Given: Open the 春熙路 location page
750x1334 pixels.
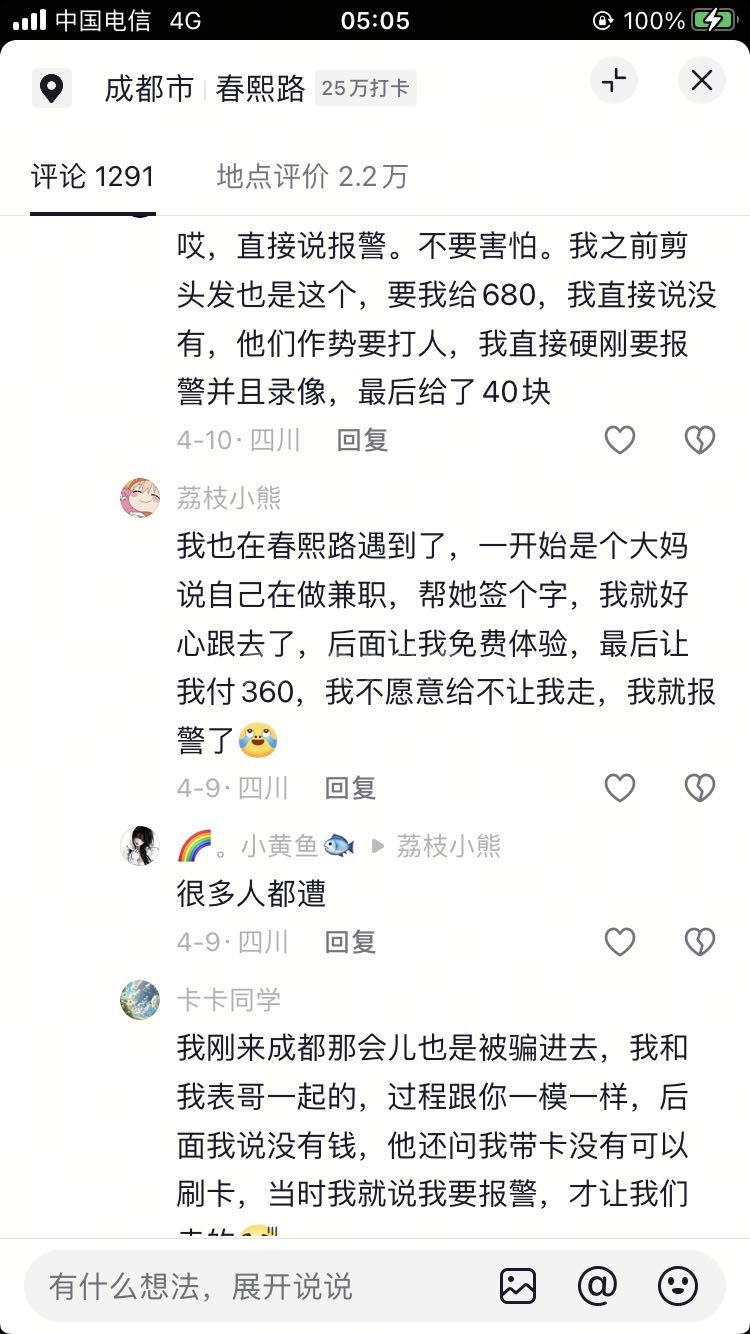Looking at the screenshot, I should 259,89.
